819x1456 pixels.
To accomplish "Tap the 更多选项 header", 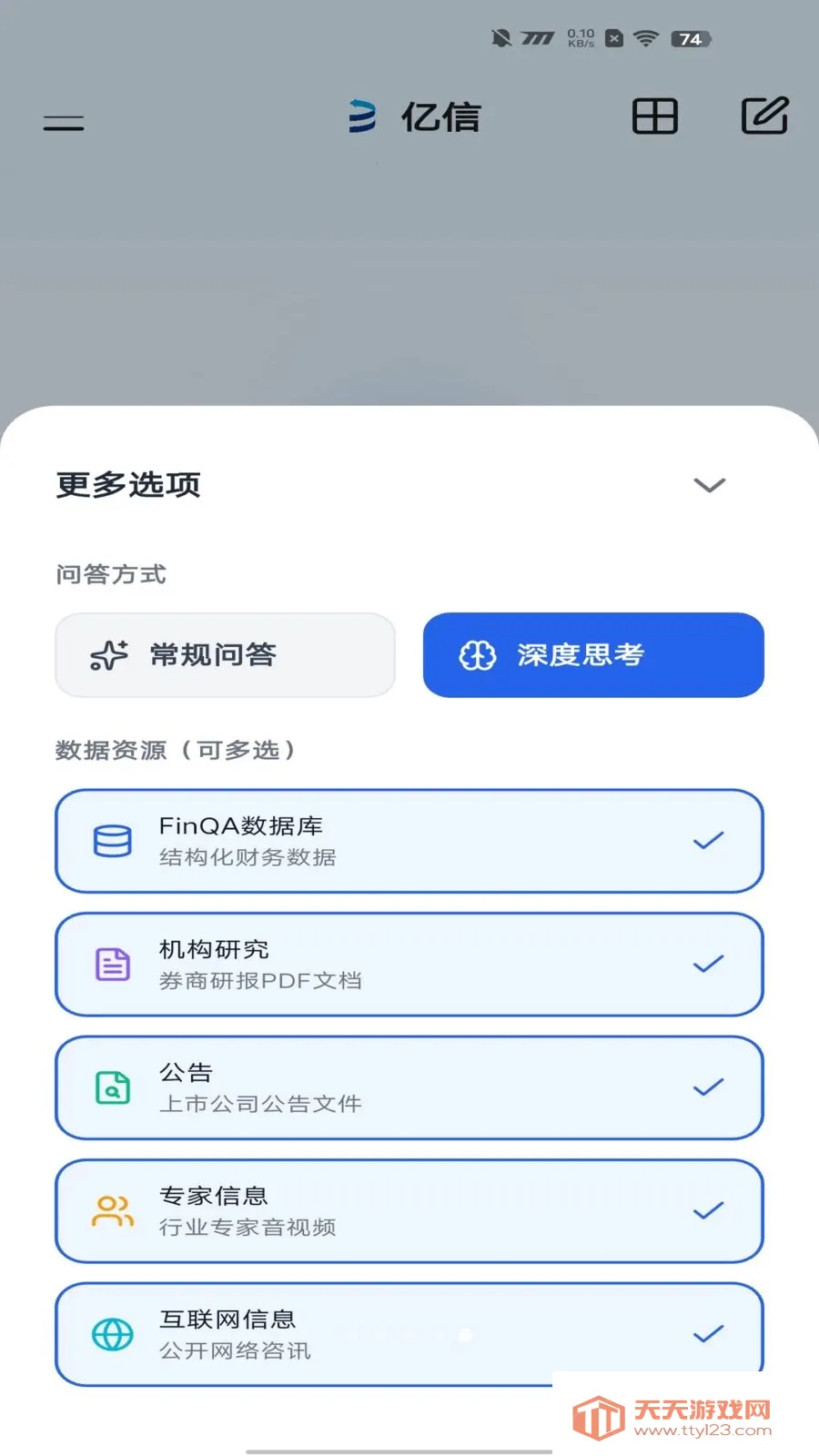I will [x=127, y=485].
